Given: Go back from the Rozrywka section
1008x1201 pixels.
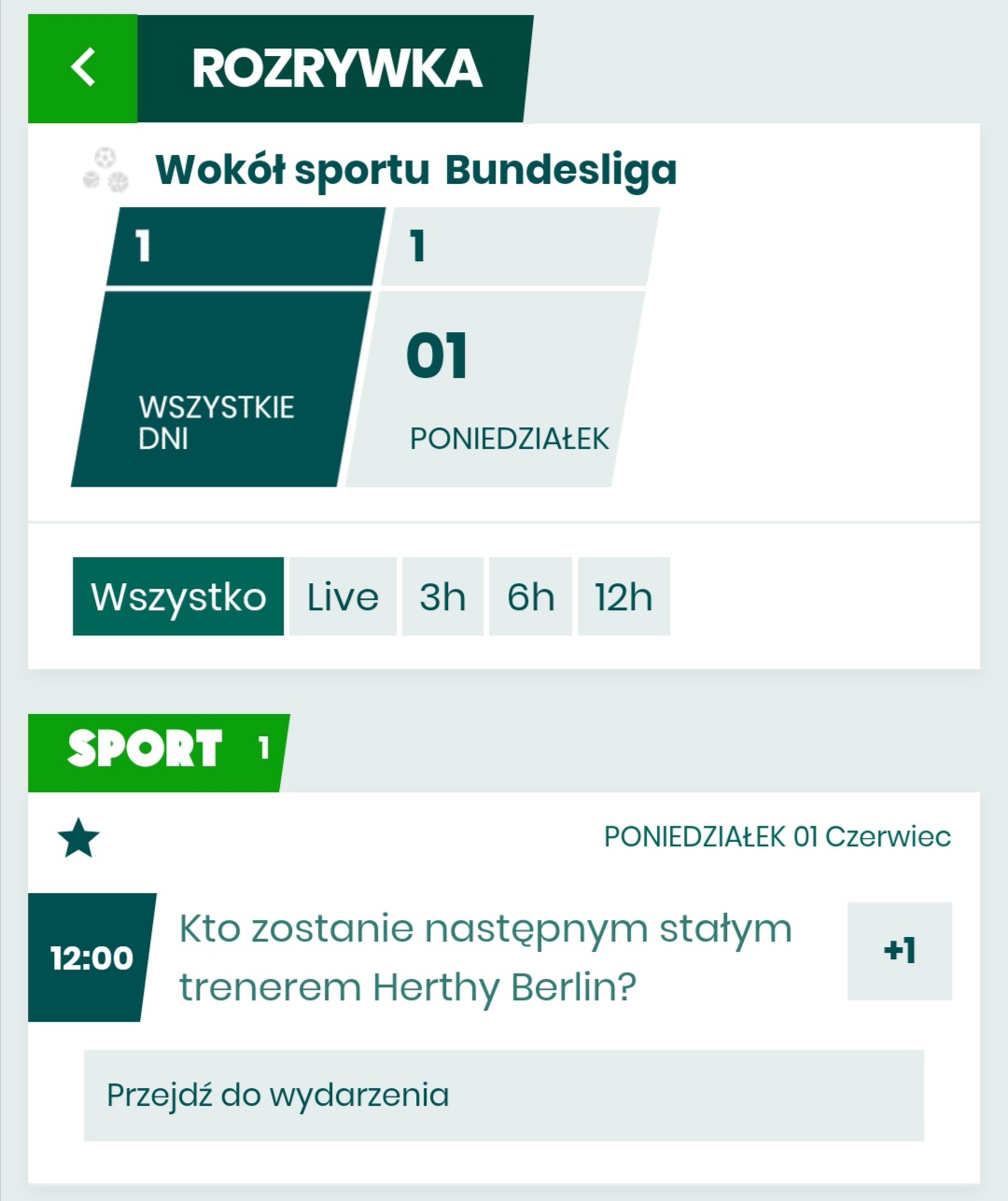Looking at the screenshot, I should pos(82,68).
